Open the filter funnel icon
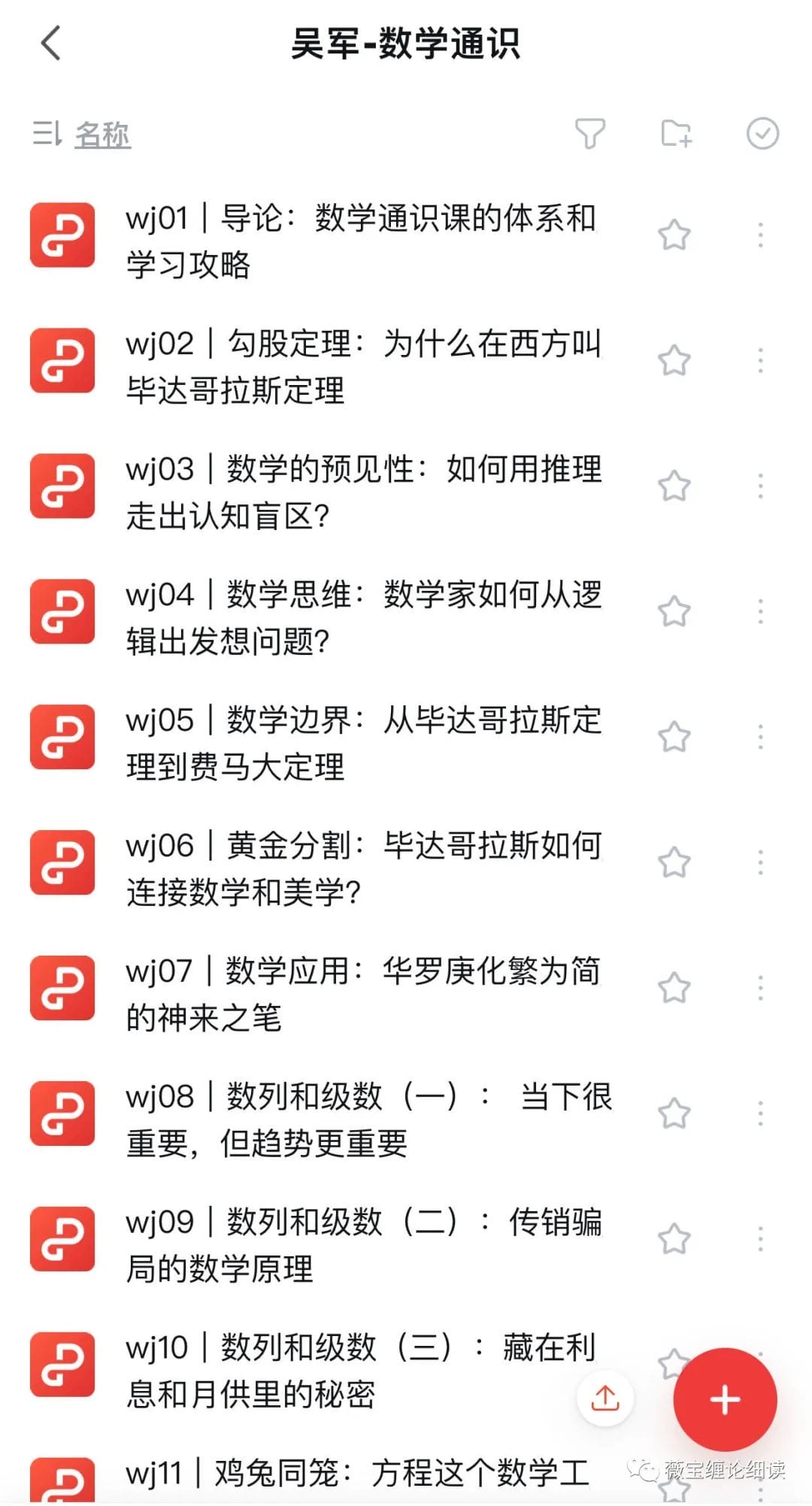The image size is (812, 1506). pyautogui.click(x=590, y=134)
